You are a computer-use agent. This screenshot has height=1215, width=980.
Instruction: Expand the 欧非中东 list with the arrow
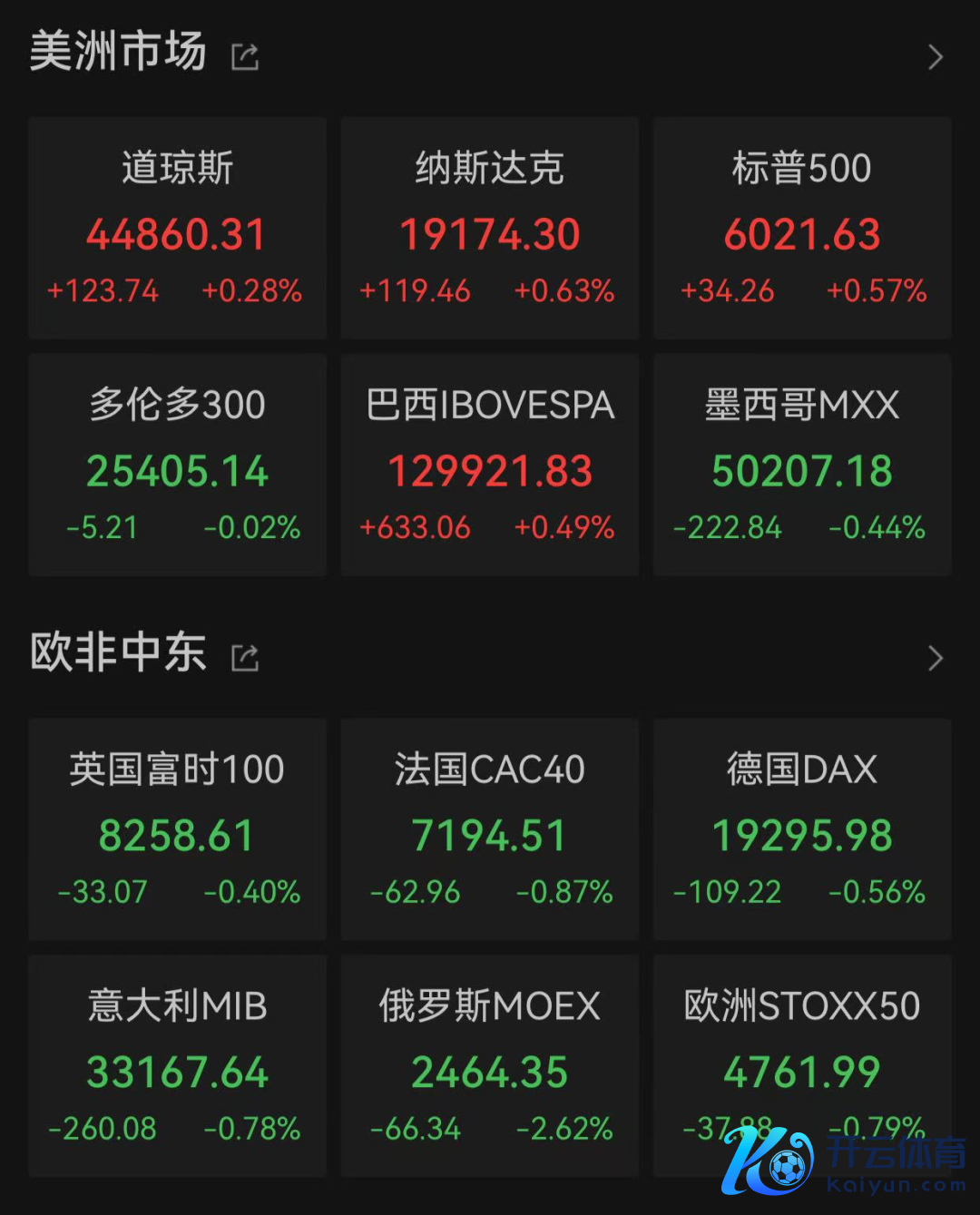[x=936, y=658]
